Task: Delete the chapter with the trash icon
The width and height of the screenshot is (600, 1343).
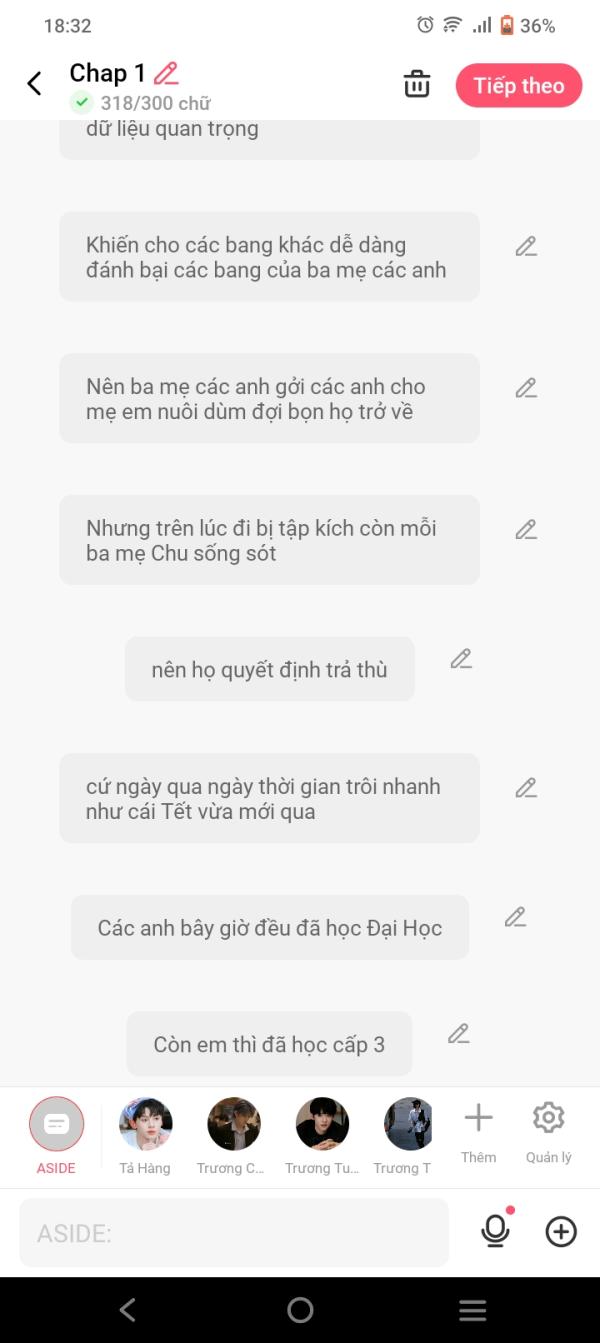Action: (x=417, y=85)
